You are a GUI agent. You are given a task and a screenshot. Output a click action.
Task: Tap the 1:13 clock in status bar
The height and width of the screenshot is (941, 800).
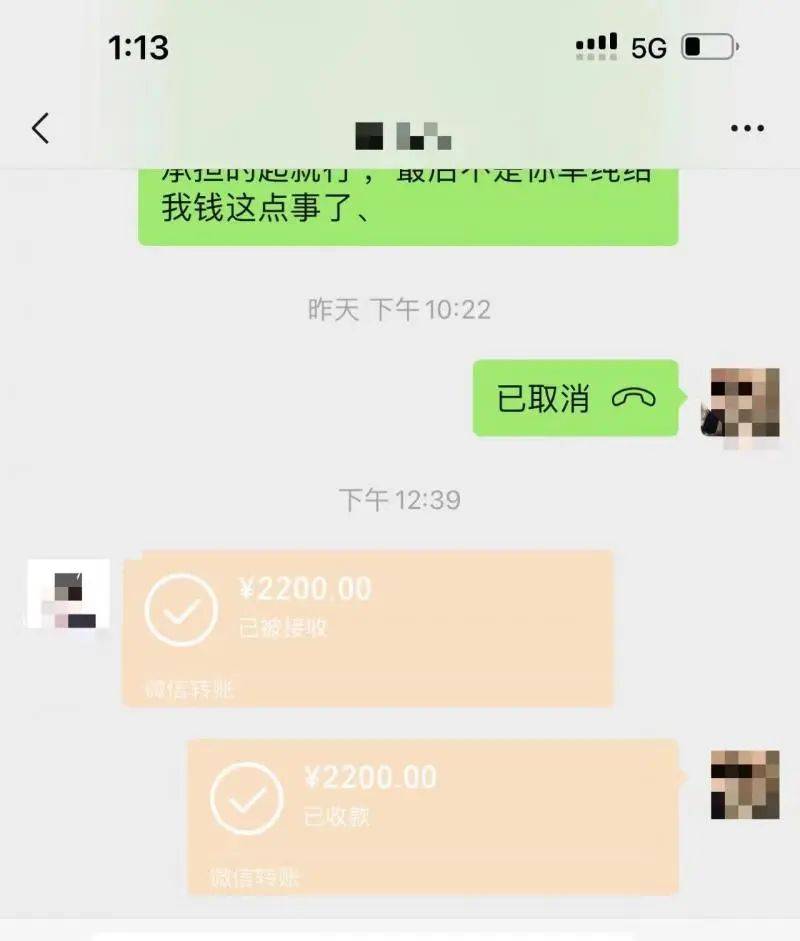(140, 46)
